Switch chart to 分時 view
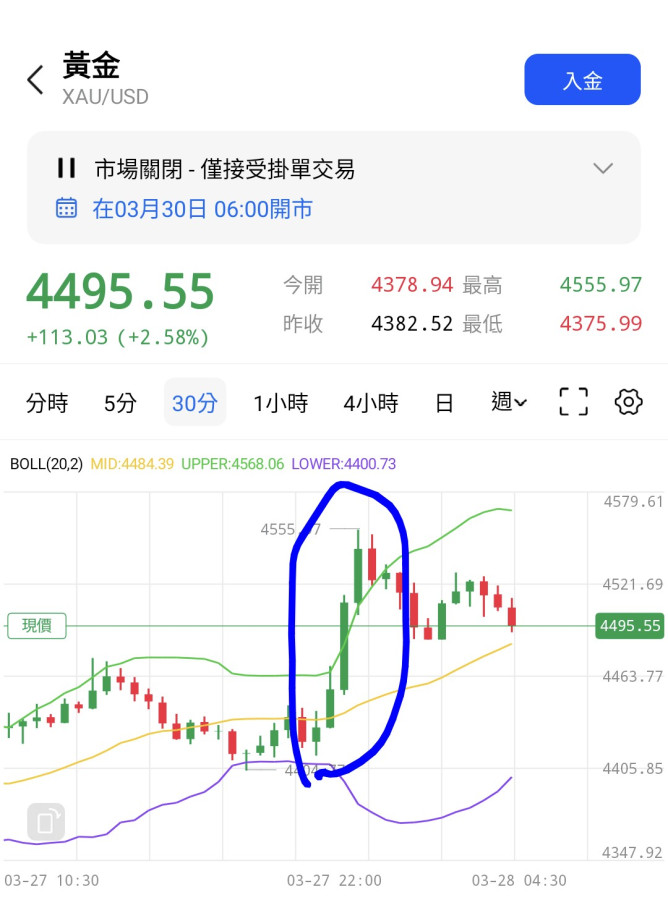Screen dimensions: 668x900 click(47, 403)
